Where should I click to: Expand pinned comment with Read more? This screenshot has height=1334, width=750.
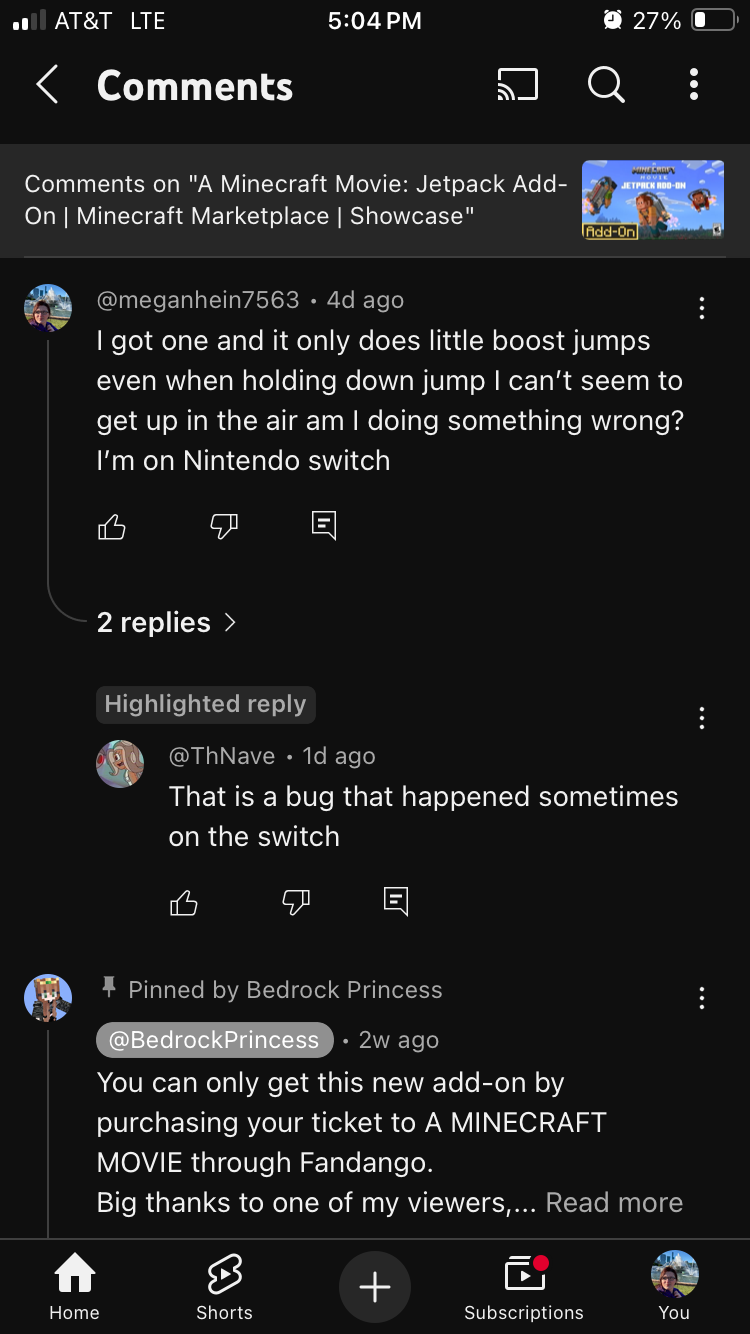[614, 1202]
